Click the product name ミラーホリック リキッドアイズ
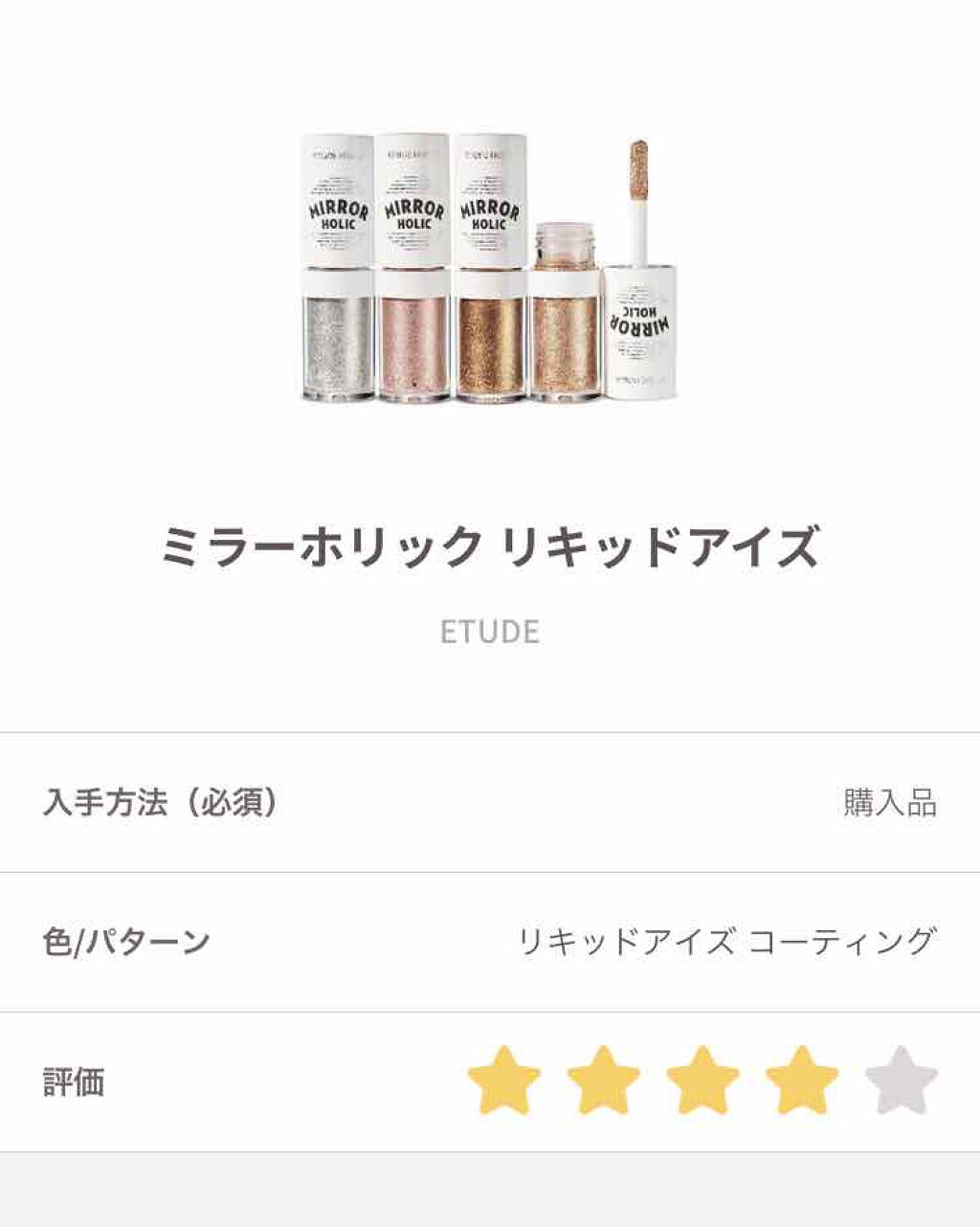Image resolution: width=980 pixels, height=1227 pixels. pyautogui.click(x=490, y=544)
